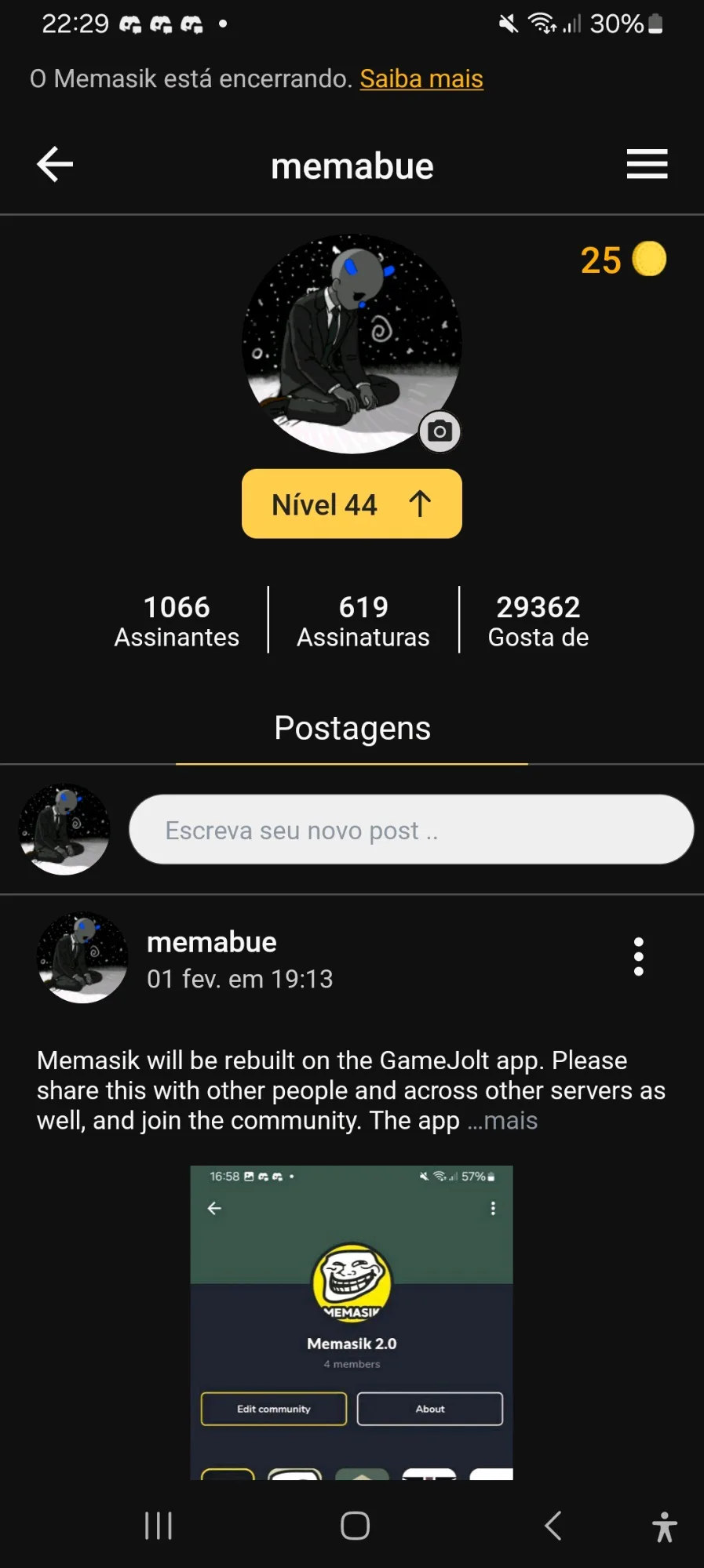
Task: Open the Memasik 2.0 screenshot image
Action: pos(352,1322)
